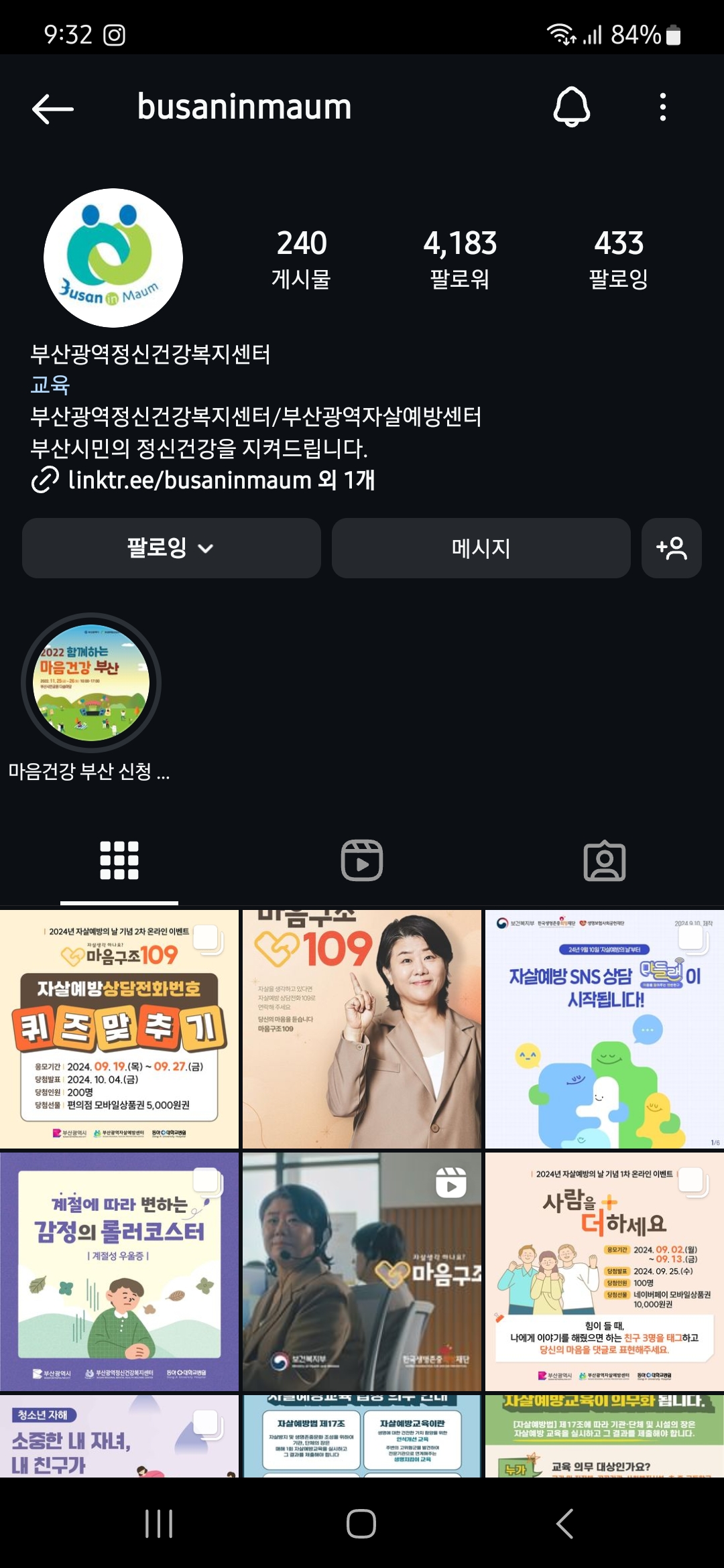Open the three-dot overflow menu

tap(662, 107)
